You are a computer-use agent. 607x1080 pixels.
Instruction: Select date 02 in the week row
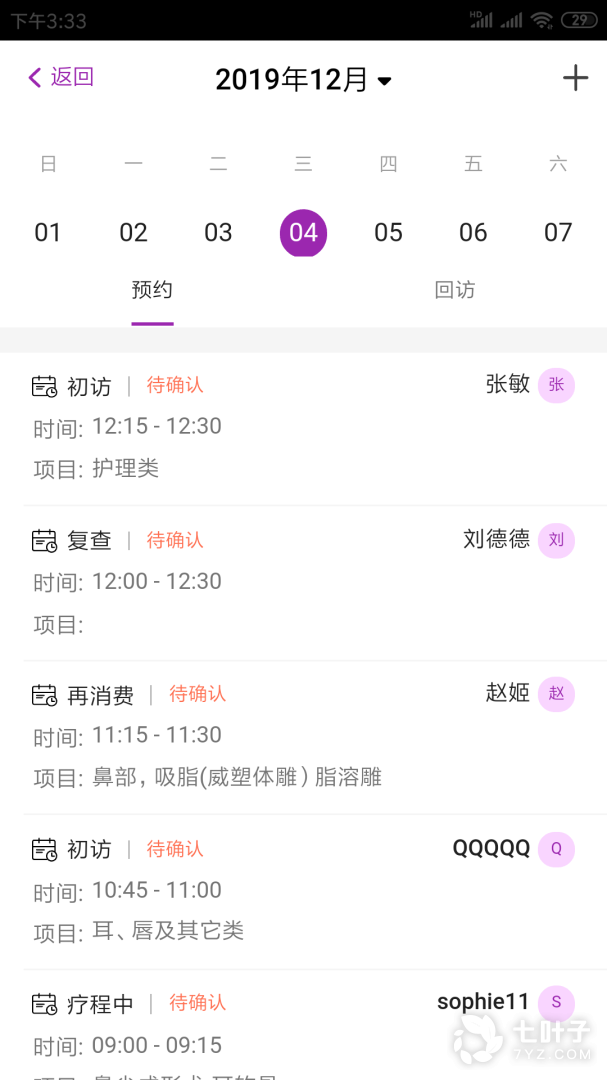pyautogui.click(x=133, y=233)
